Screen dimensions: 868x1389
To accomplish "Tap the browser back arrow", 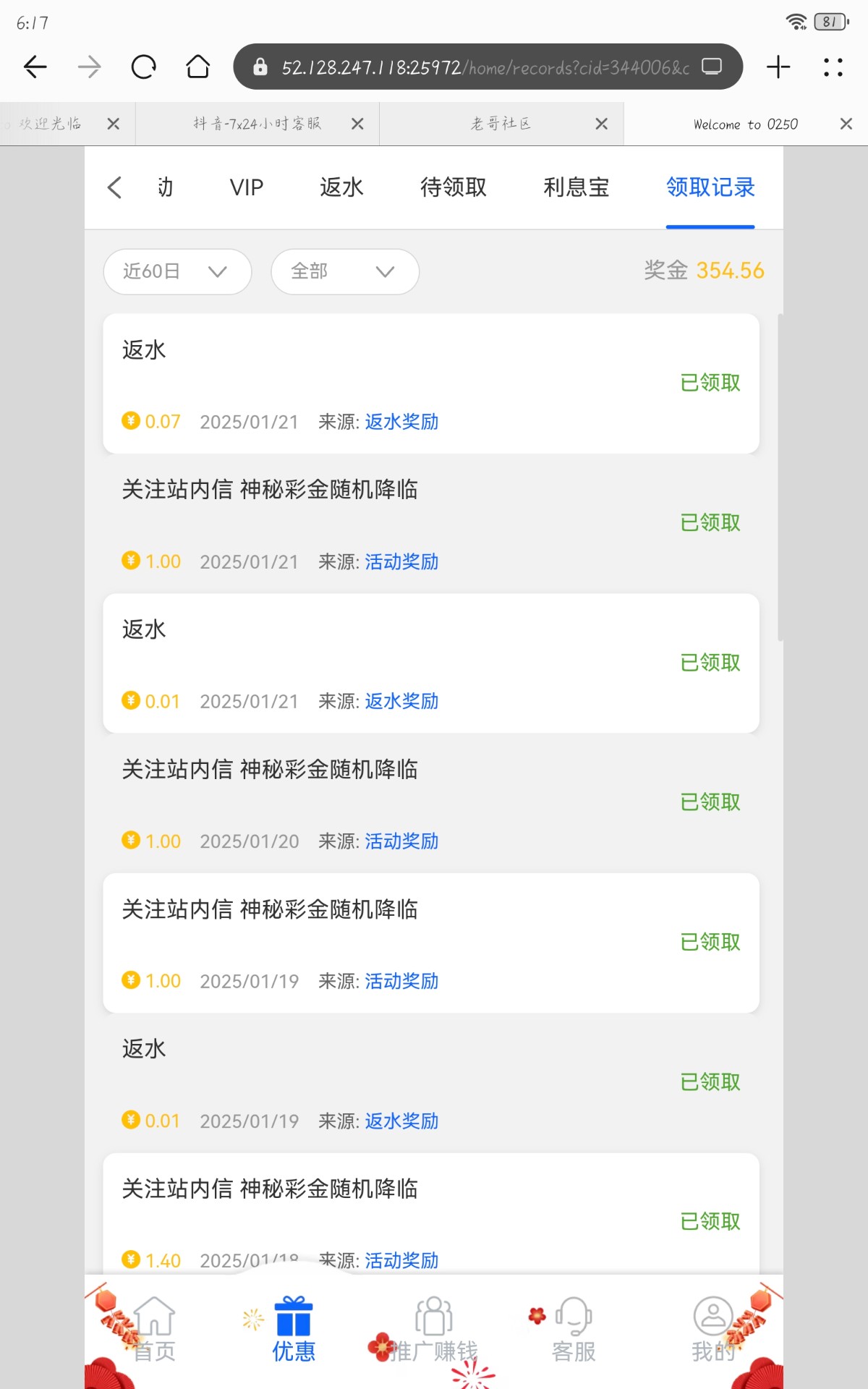I will coord(35,67).
